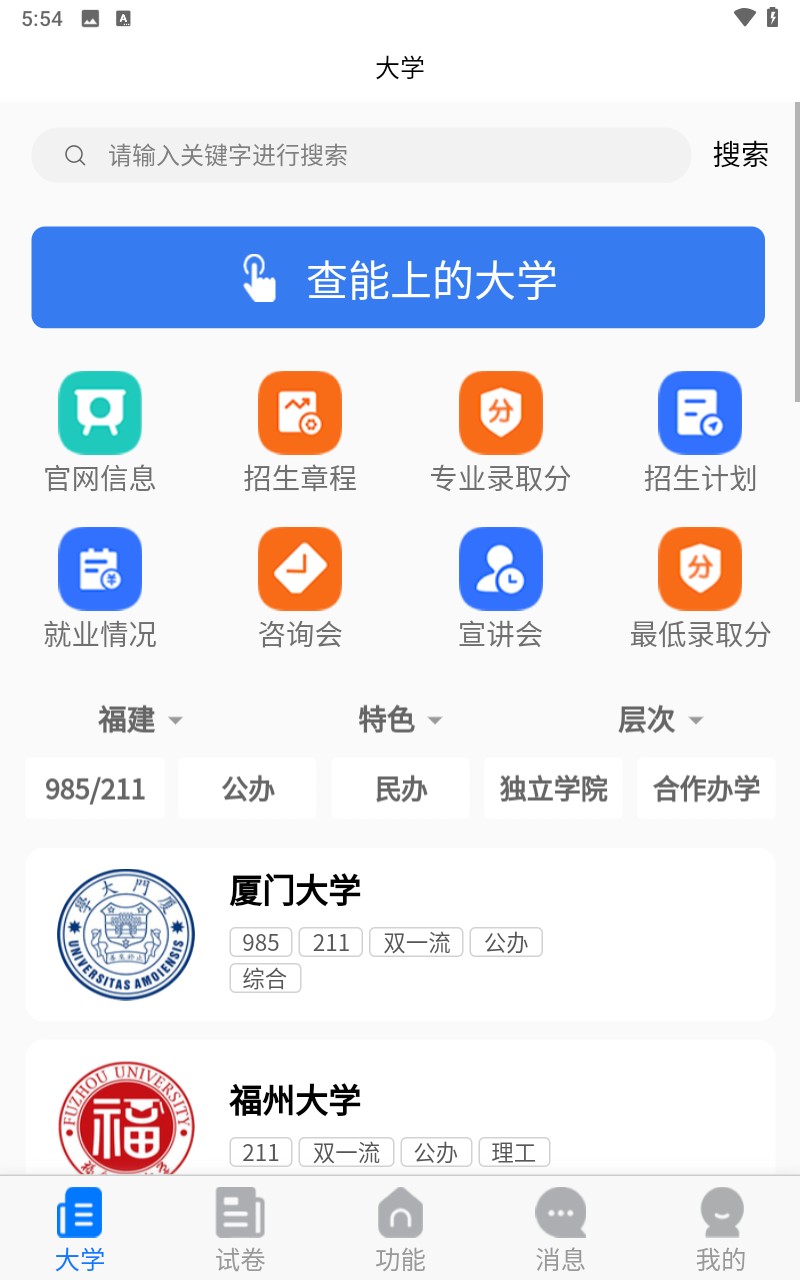800x1280 pixels.
Task: Open the 我的 profile tab
Action: (721, 1228)
